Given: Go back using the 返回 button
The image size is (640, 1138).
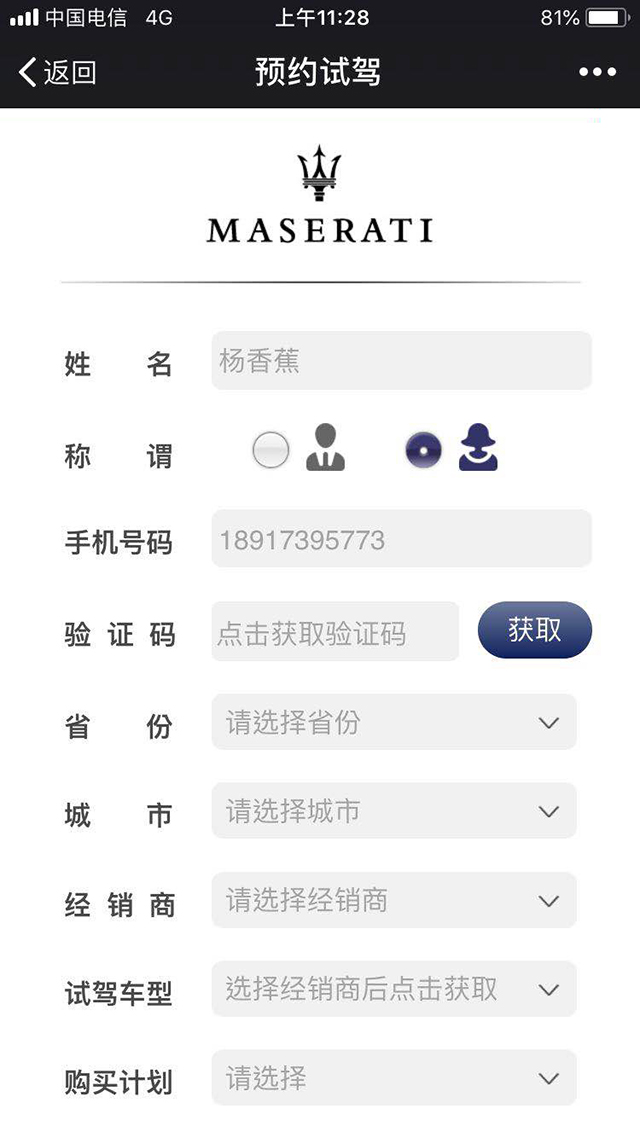Looking at the screenshot, I should [57, 73].
